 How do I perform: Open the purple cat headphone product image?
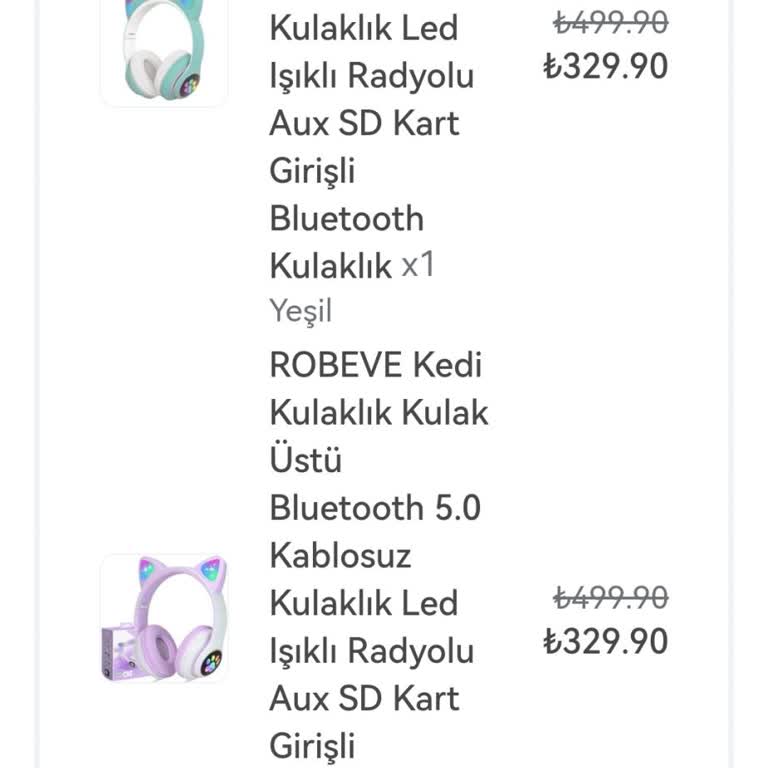tap(164, 618)
